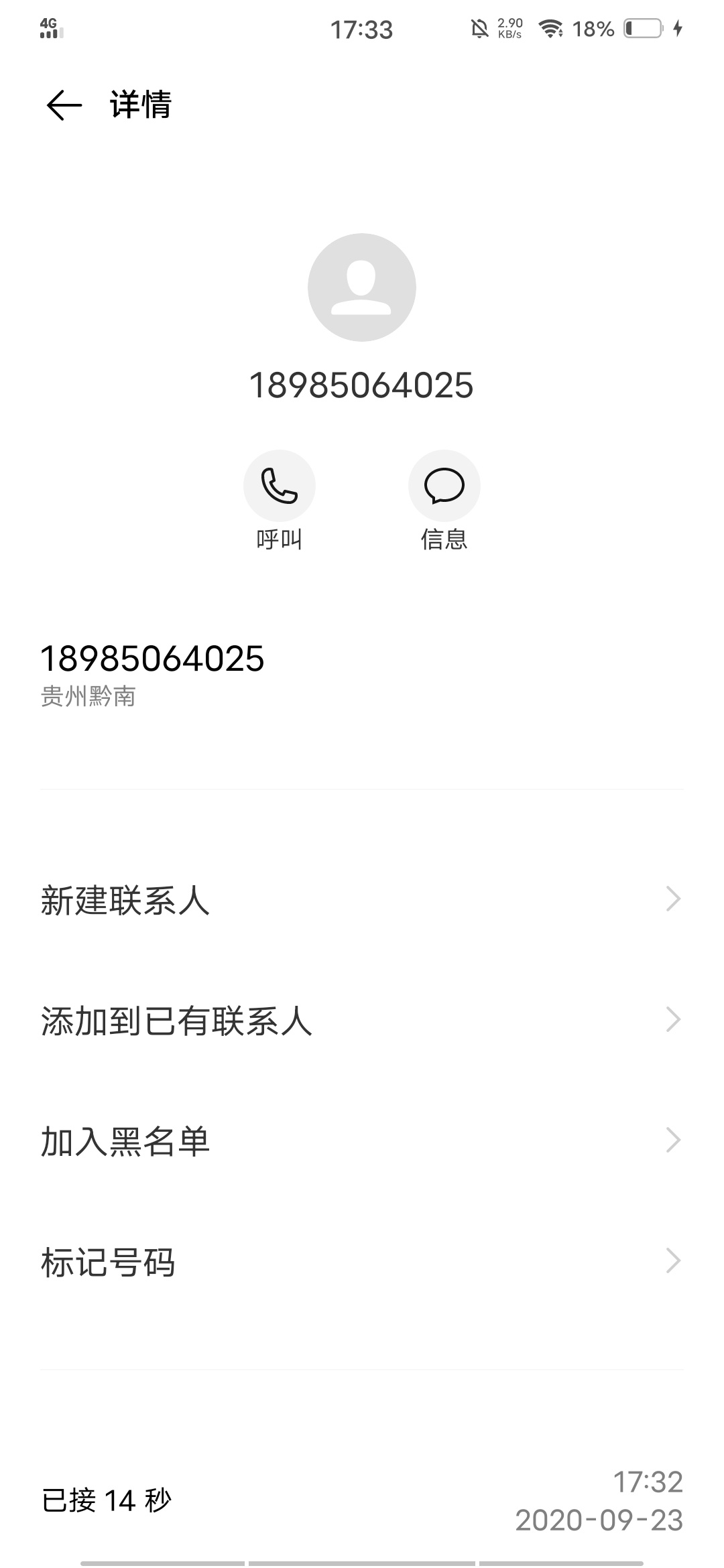Choose 加入黑名单 to block the number
This screenshot has width=724, height=1568.
(362, 1140)
